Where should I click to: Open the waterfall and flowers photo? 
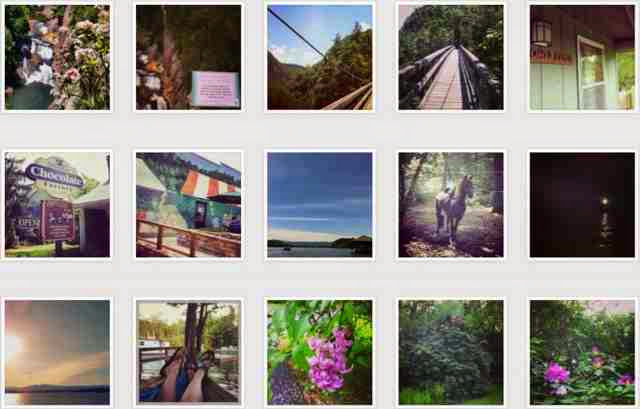coord(57,57)
